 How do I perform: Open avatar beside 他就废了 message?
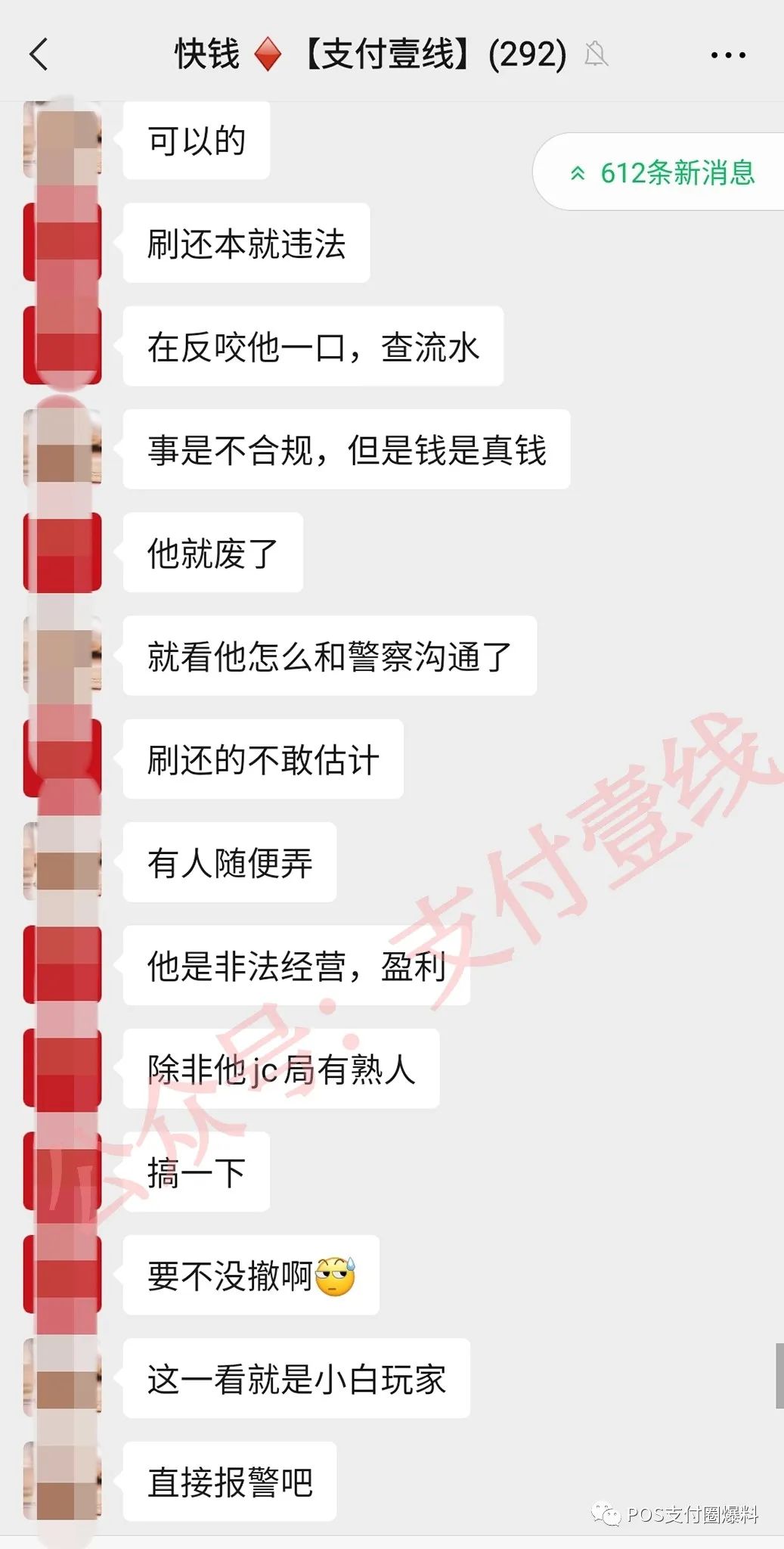pos(63,552)
